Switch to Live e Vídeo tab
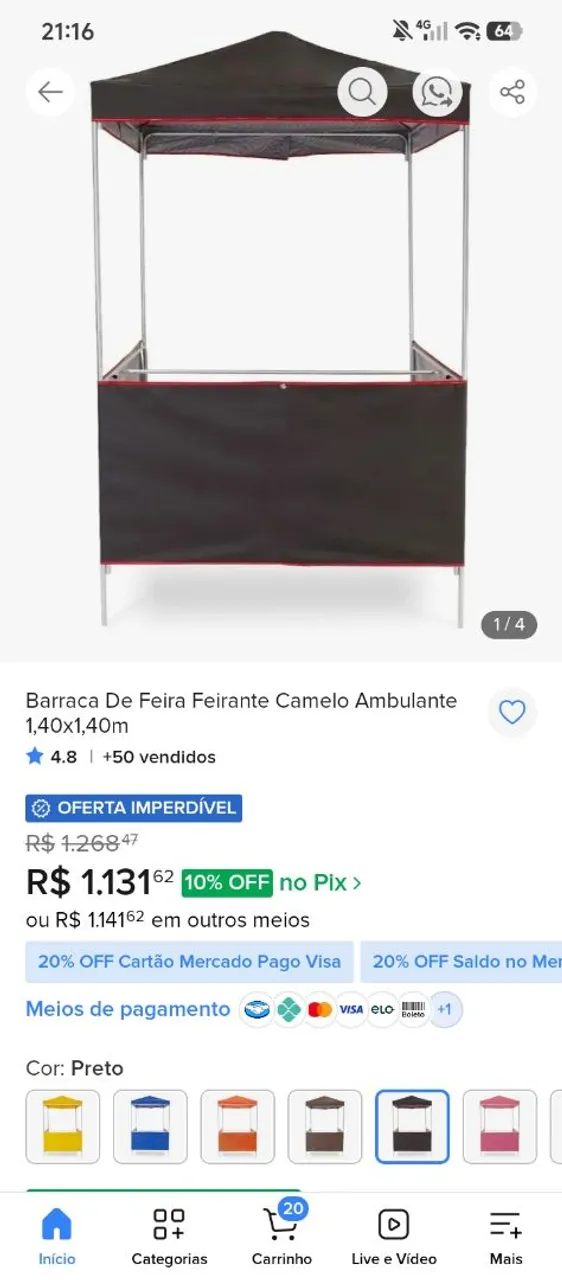Screen dimensions: 562x1280 coord(394,1237)
